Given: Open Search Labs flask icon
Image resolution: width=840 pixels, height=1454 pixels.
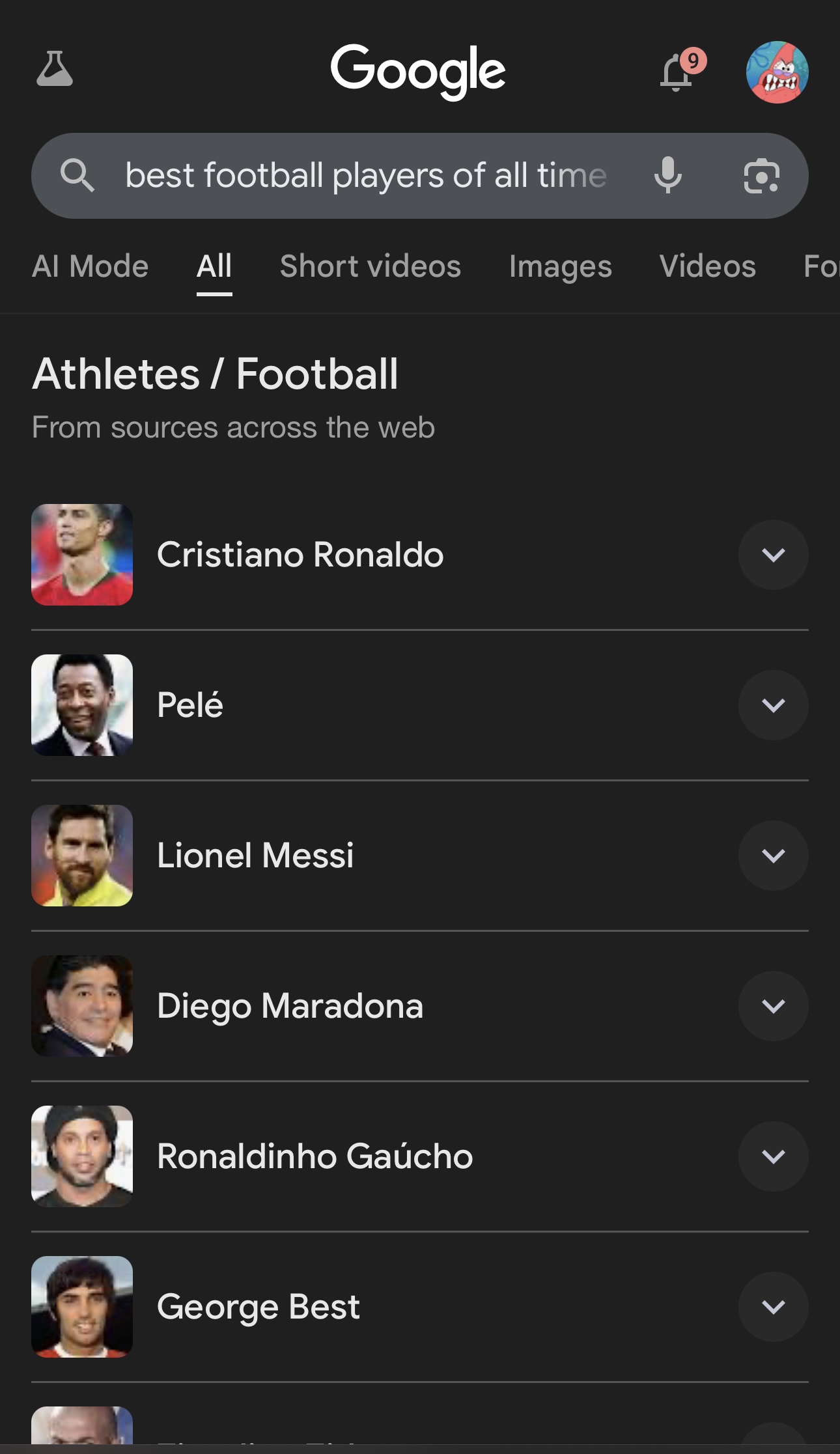Looking at the screenshot, I should pyautogui.click(x=55, y=70).
